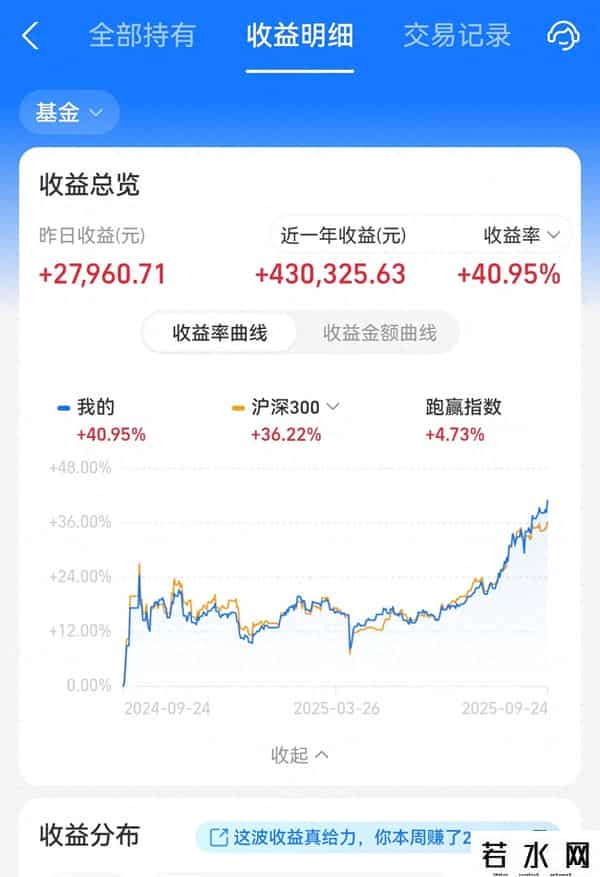Change the 近一年收益 time period
Screen dimensions: 600x877
343,236
